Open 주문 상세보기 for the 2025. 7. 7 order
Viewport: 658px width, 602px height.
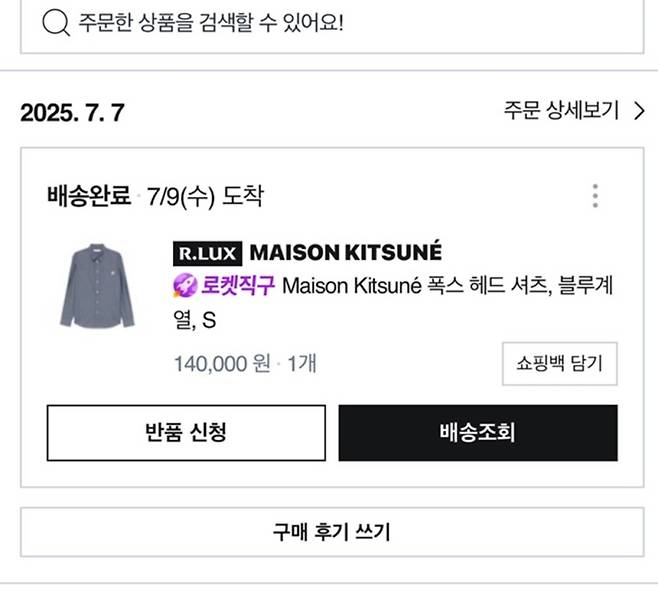click(574, 111)
